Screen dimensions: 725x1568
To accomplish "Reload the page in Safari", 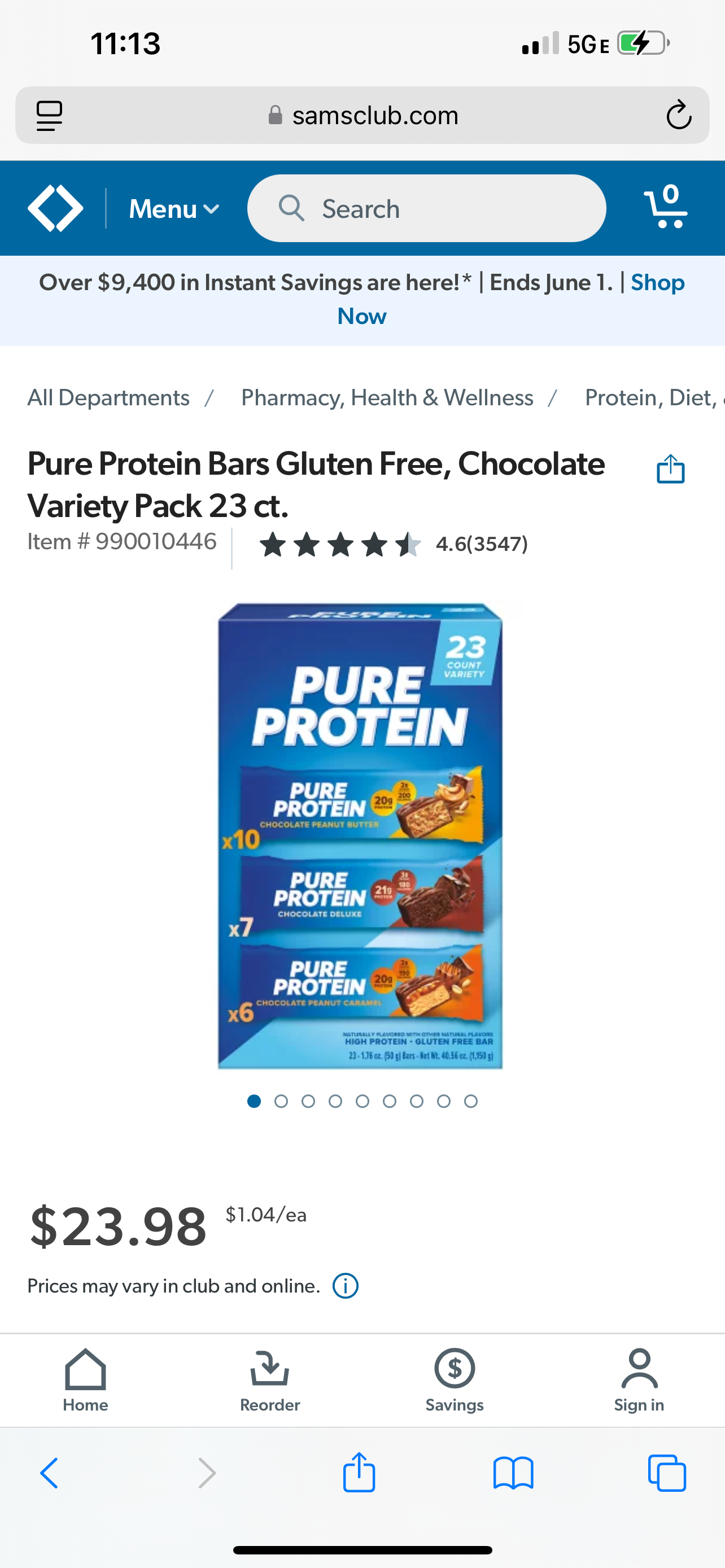I will point(678,115).
